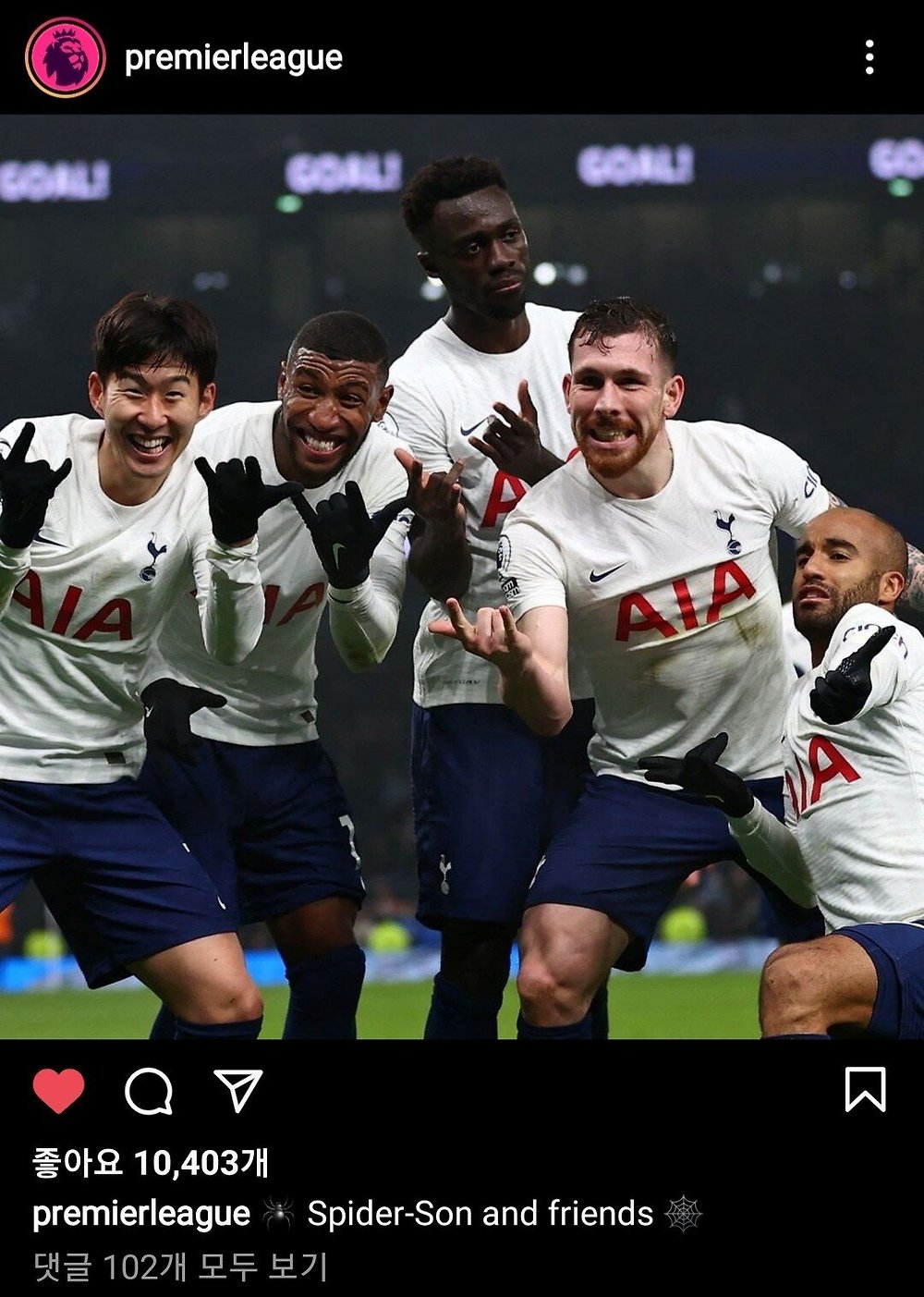Screen dimensions: 924x1297
Task: View all 102 comments
Action: 180,1266
